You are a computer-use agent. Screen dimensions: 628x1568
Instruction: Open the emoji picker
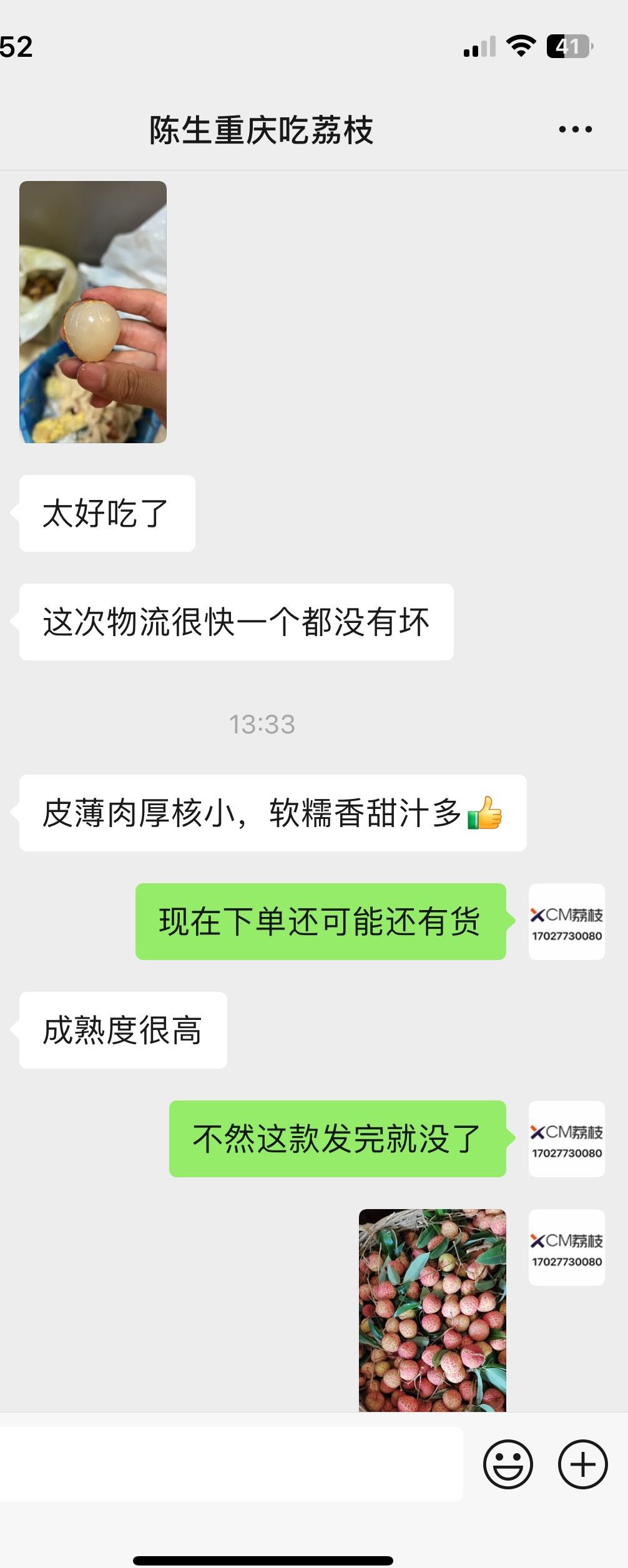point(508,1464)
